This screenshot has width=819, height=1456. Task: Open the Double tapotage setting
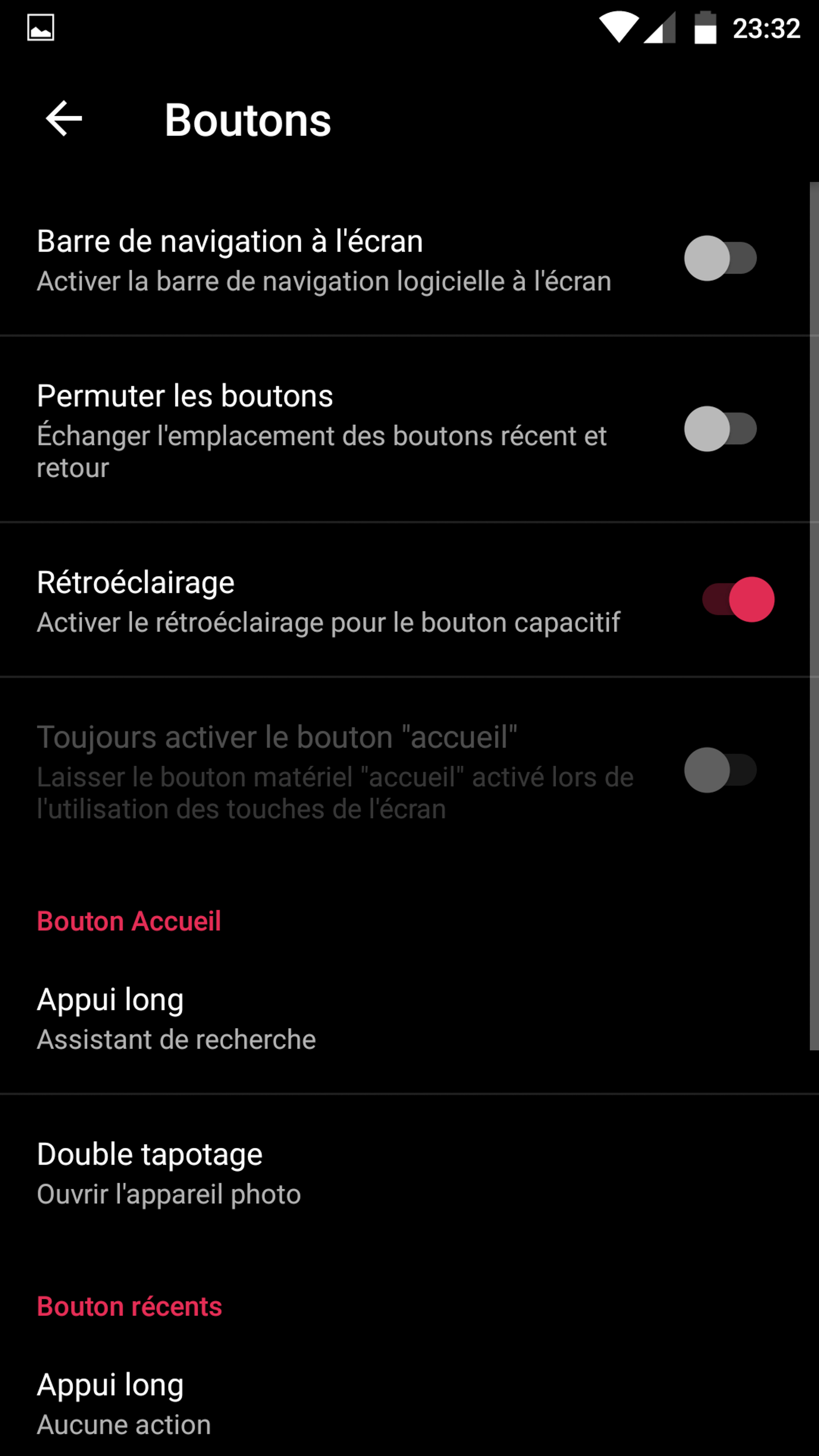click(x=168, y=1173)
